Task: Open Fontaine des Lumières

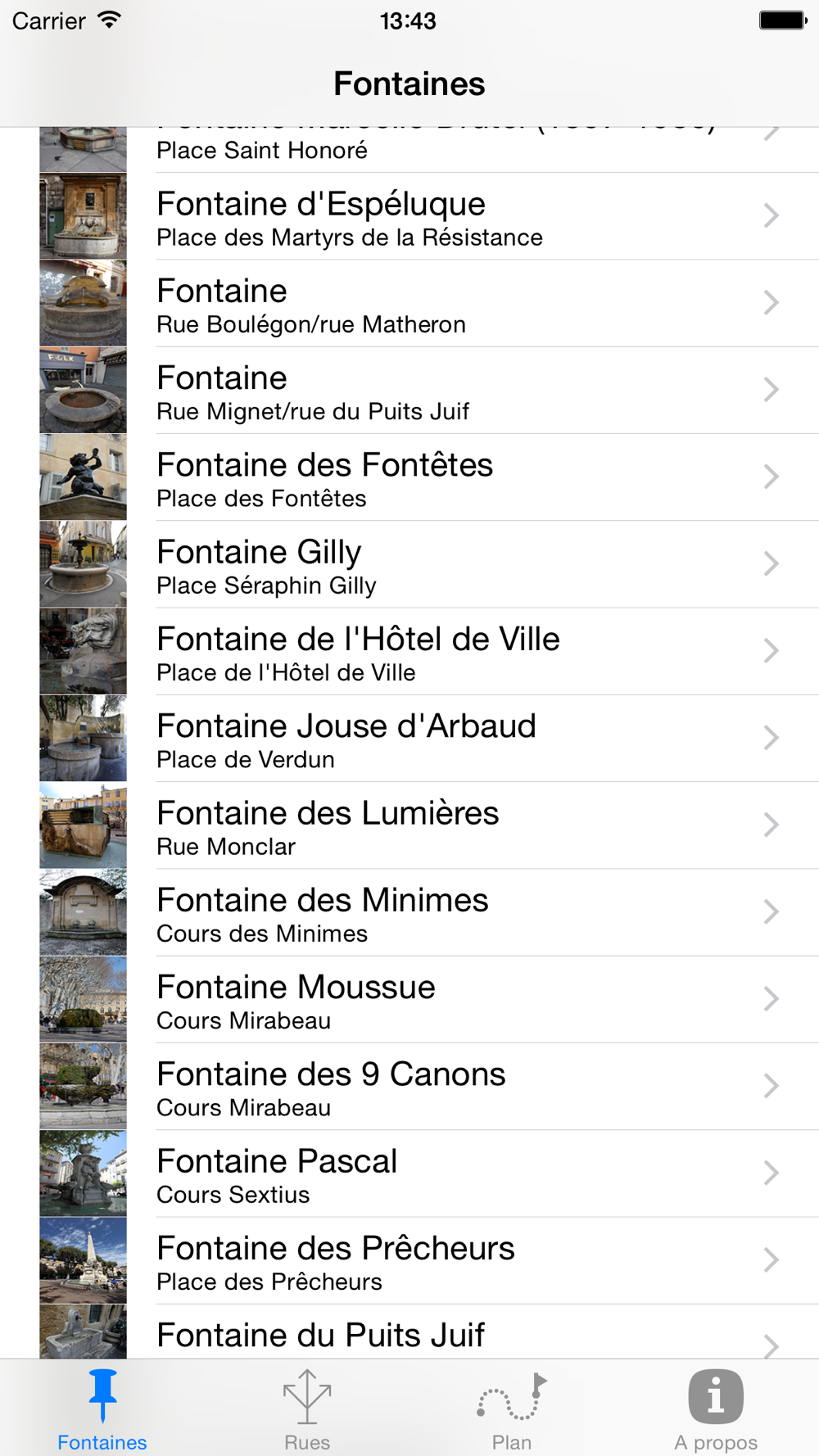Action: 409,825
